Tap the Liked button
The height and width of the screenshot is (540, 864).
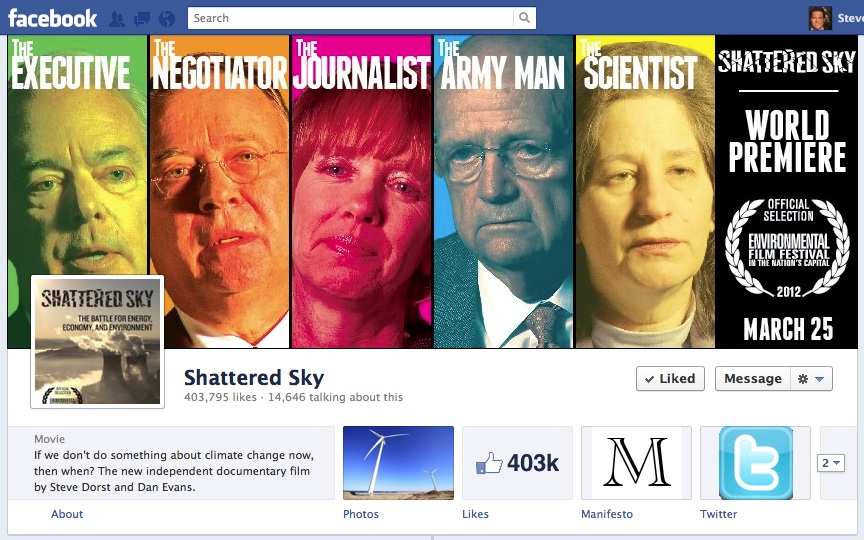pos(670,379)
